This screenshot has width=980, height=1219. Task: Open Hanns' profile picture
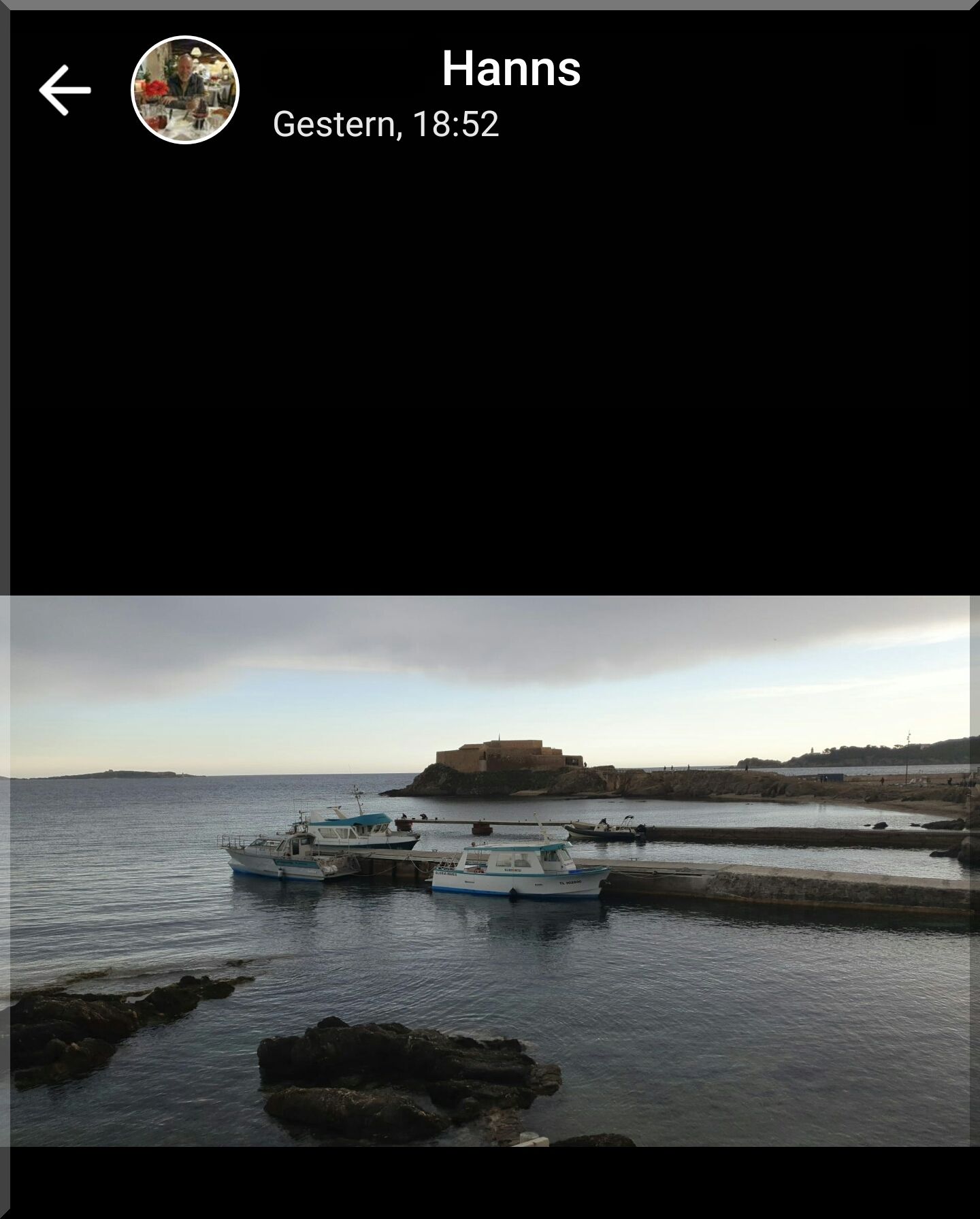pyautogui.click(x=184, y=90)
